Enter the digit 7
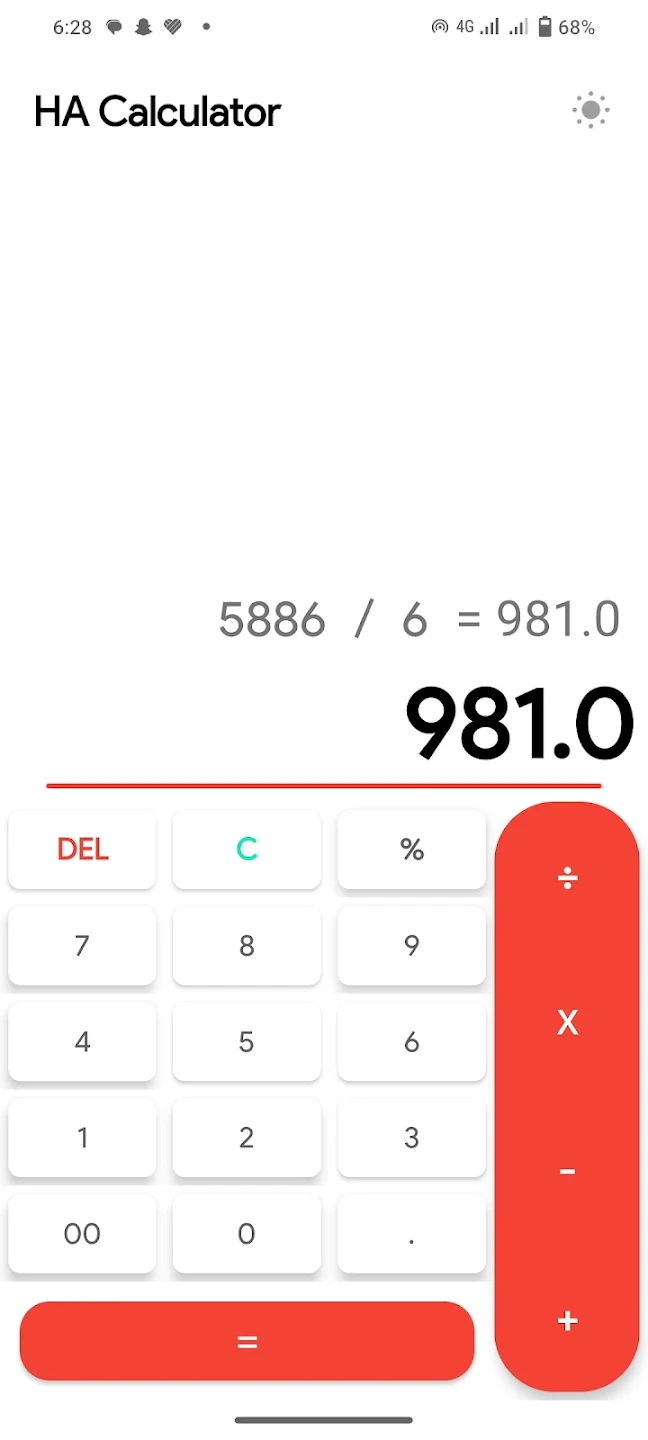This screenshot has width=648, height=1440. click(x=82, y=945)
